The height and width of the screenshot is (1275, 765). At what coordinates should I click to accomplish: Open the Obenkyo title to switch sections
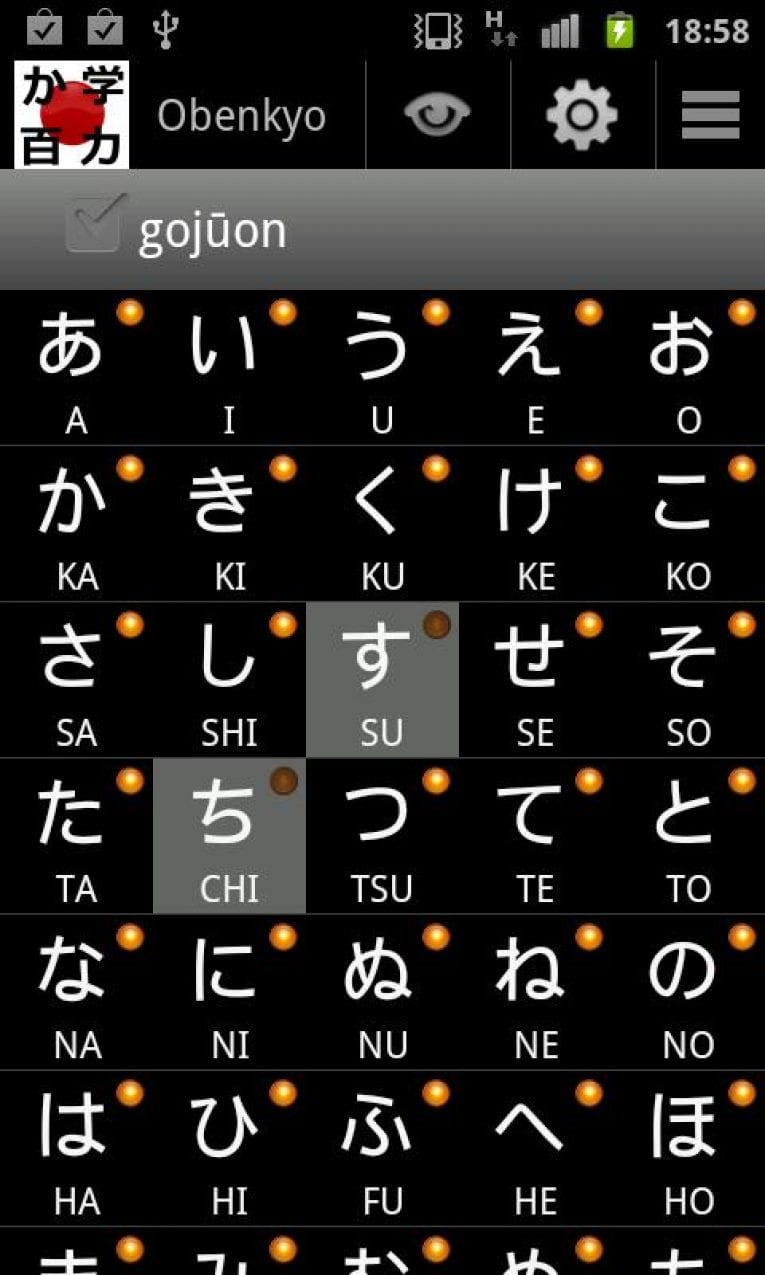point(242,113)
